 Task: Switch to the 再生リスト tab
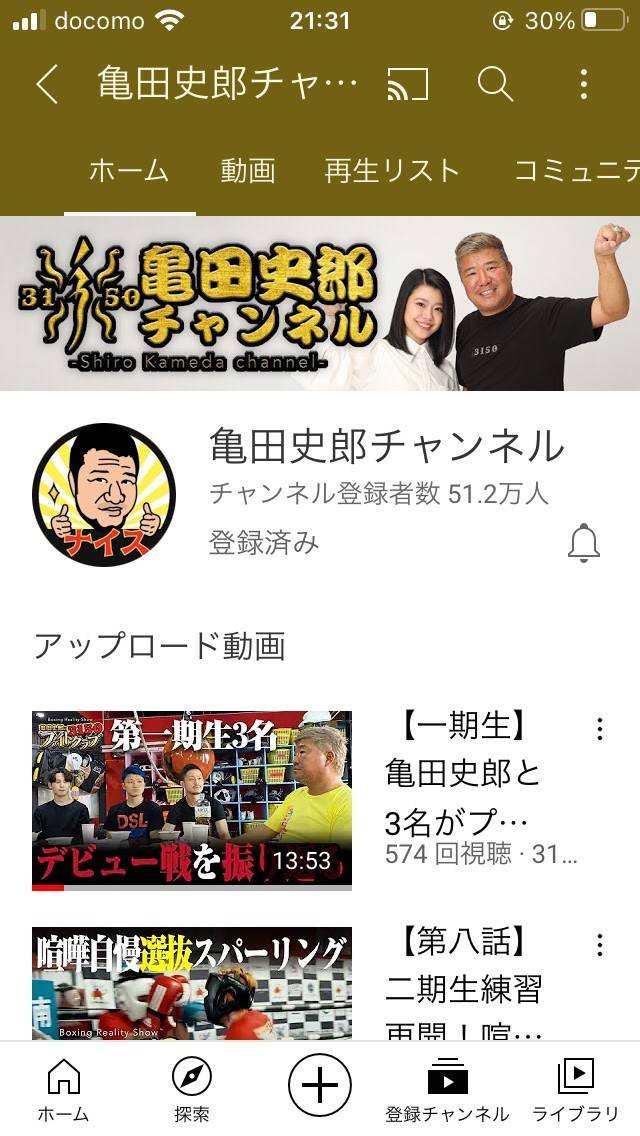[x=392, y=171]
